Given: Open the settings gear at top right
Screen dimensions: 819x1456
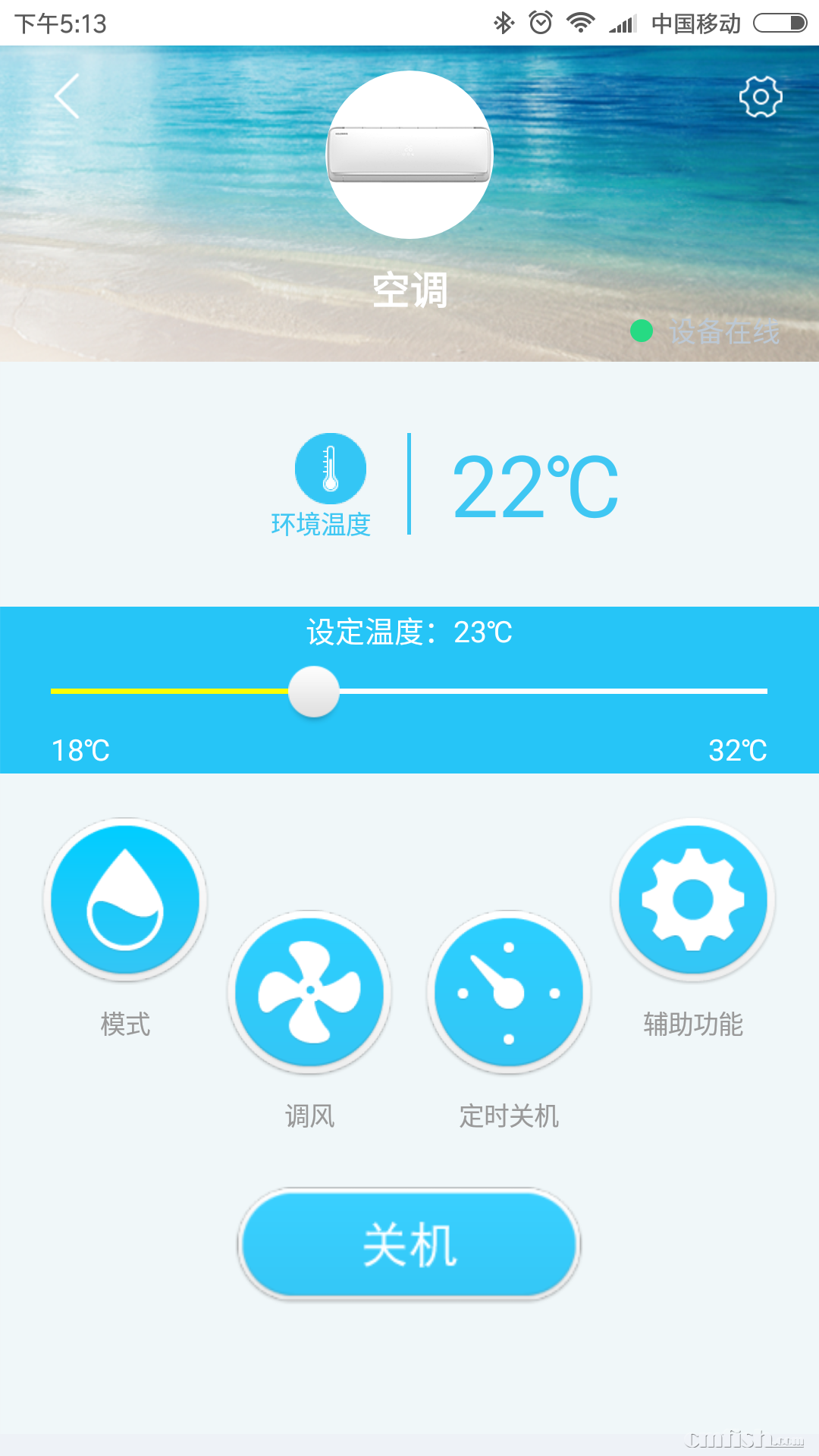Looking at the screenshot, I should coord(761,96).
